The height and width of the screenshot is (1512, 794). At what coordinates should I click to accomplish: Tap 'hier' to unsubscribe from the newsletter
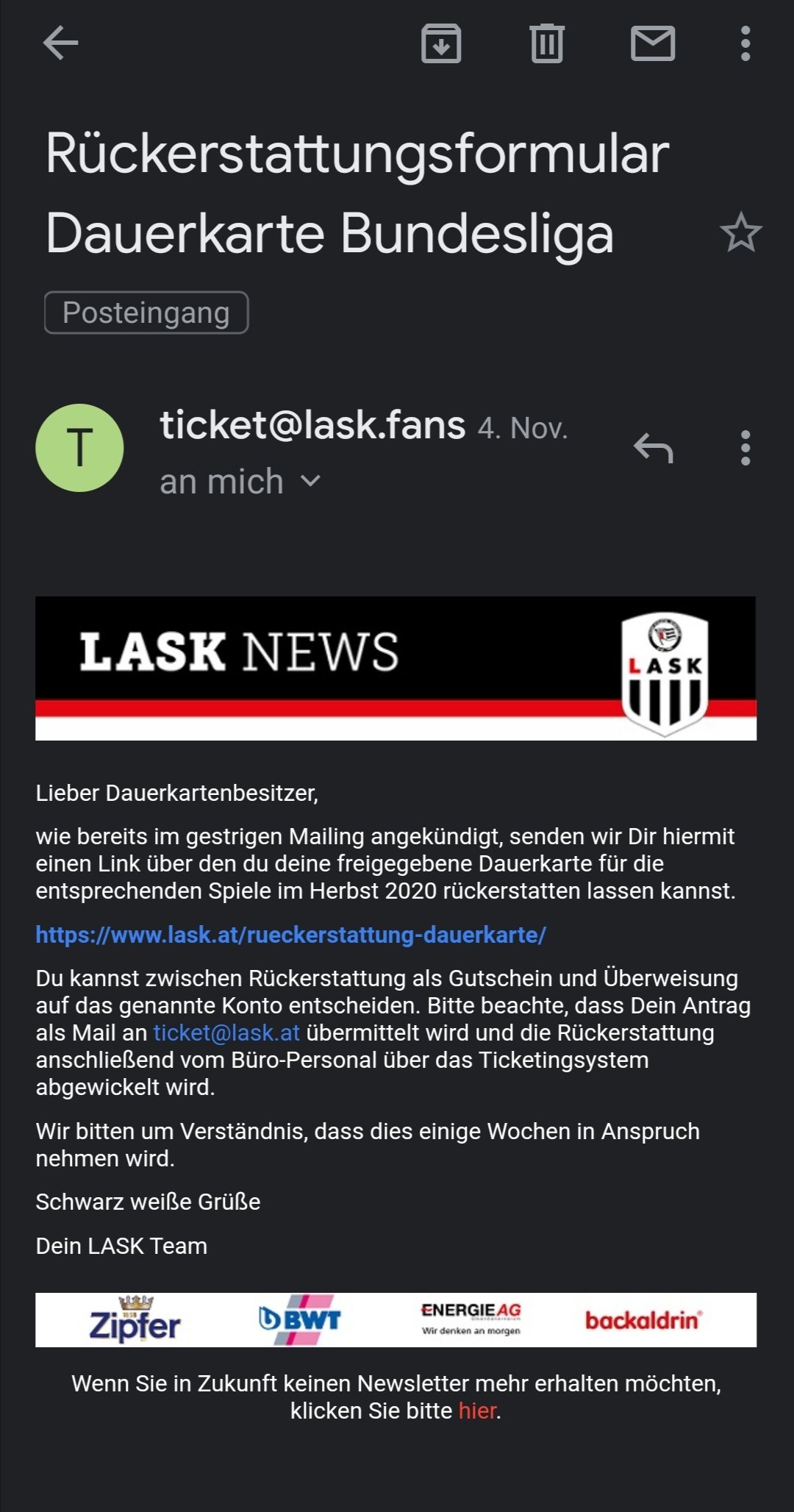click(x=477, y=1411)
